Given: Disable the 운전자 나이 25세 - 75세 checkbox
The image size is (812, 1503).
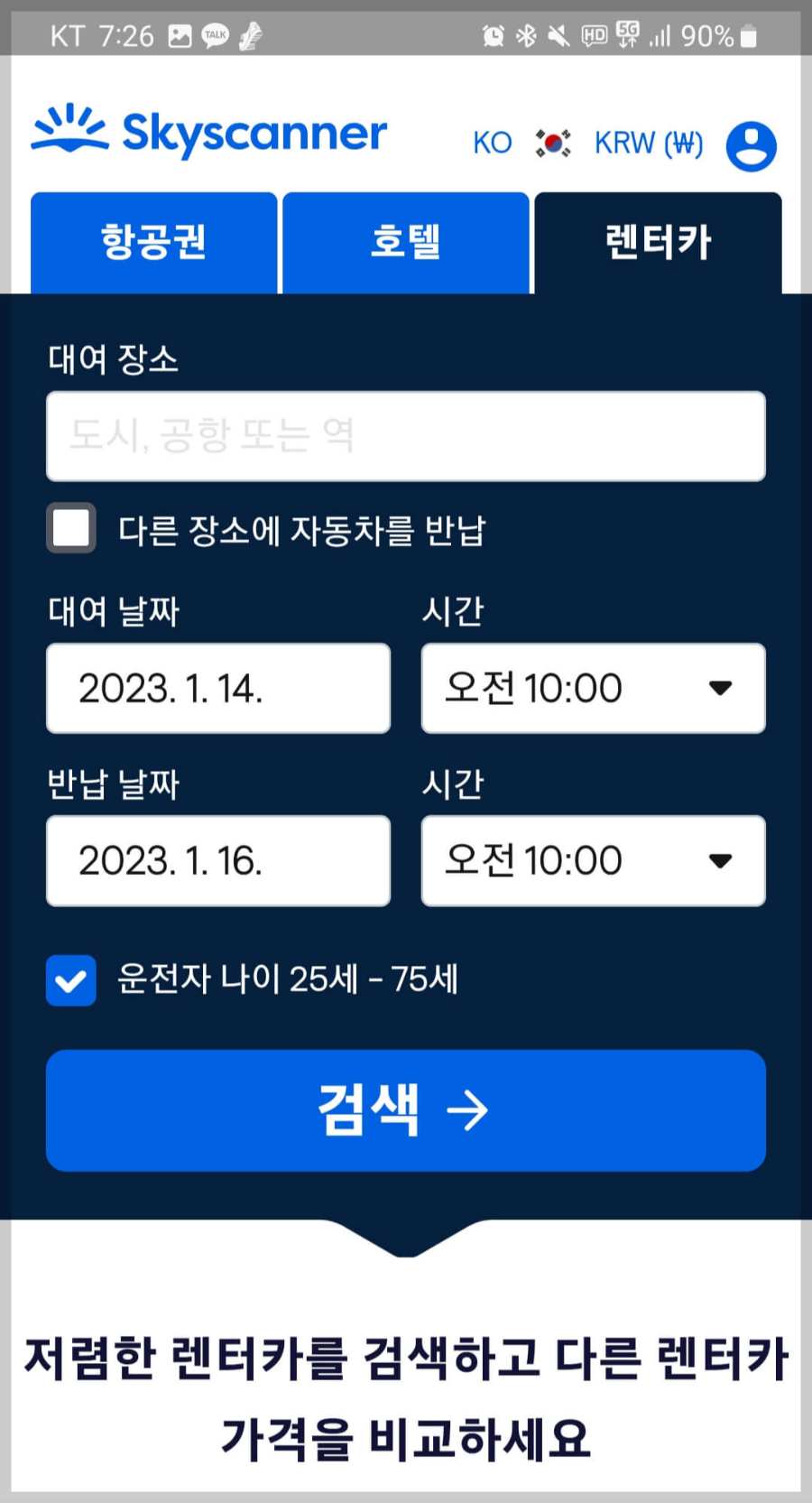Looking at the screenshot, I should click(70, 980).
